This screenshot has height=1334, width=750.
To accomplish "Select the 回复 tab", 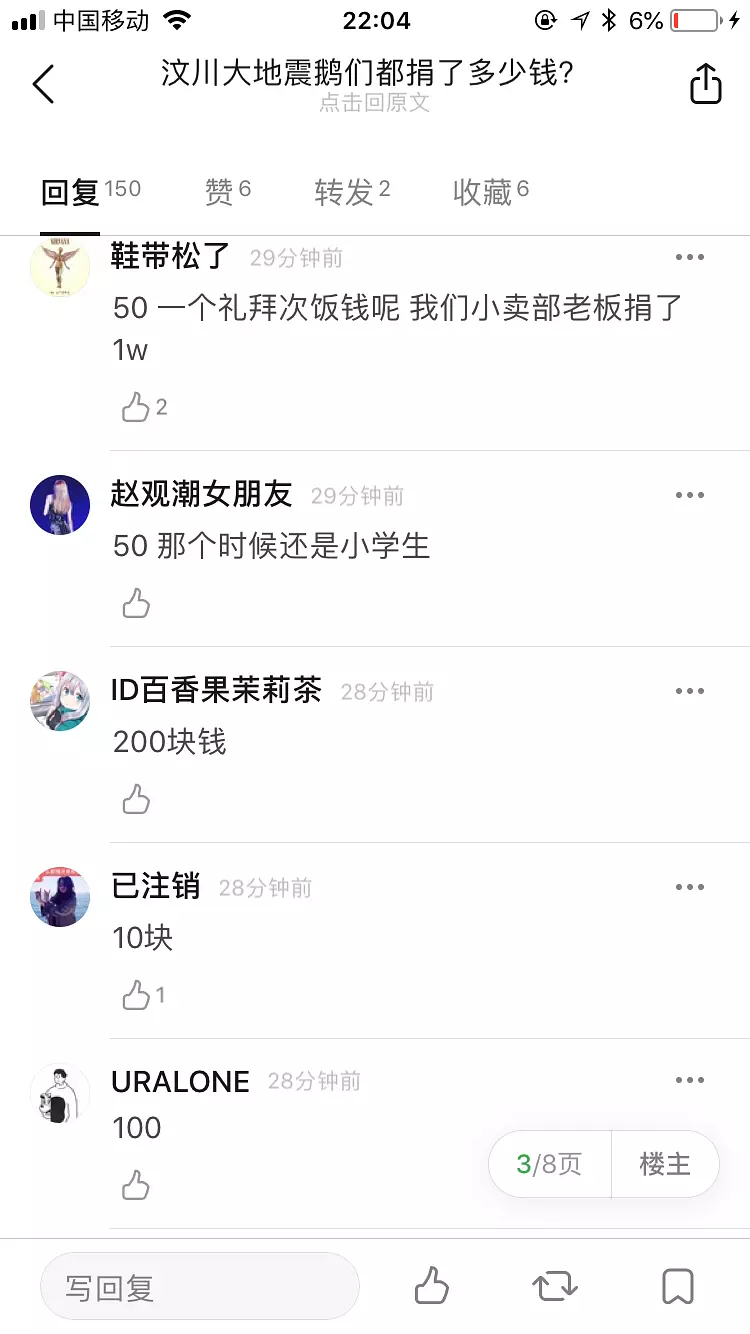I will pos(90,191).
